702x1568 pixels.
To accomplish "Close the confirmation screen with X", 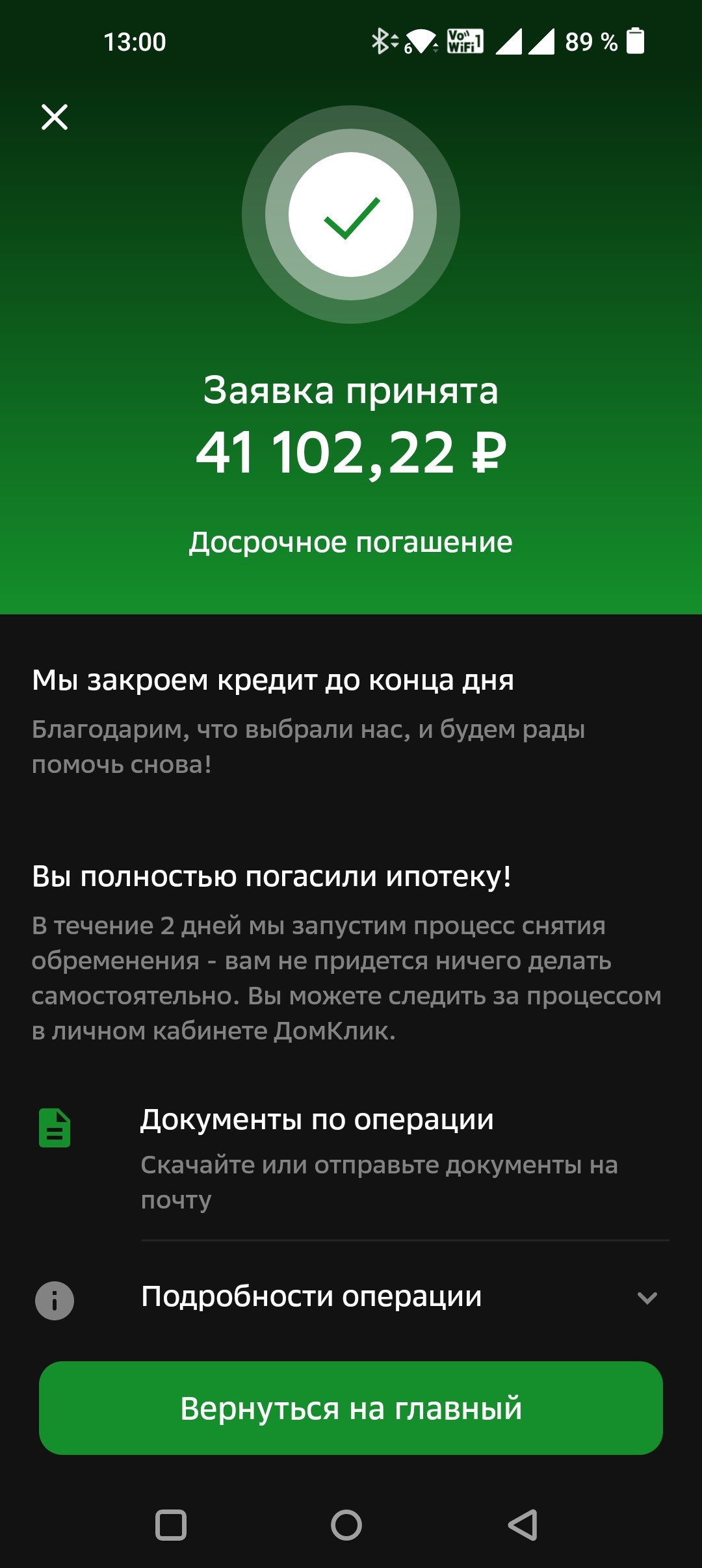I will [55, 117].
